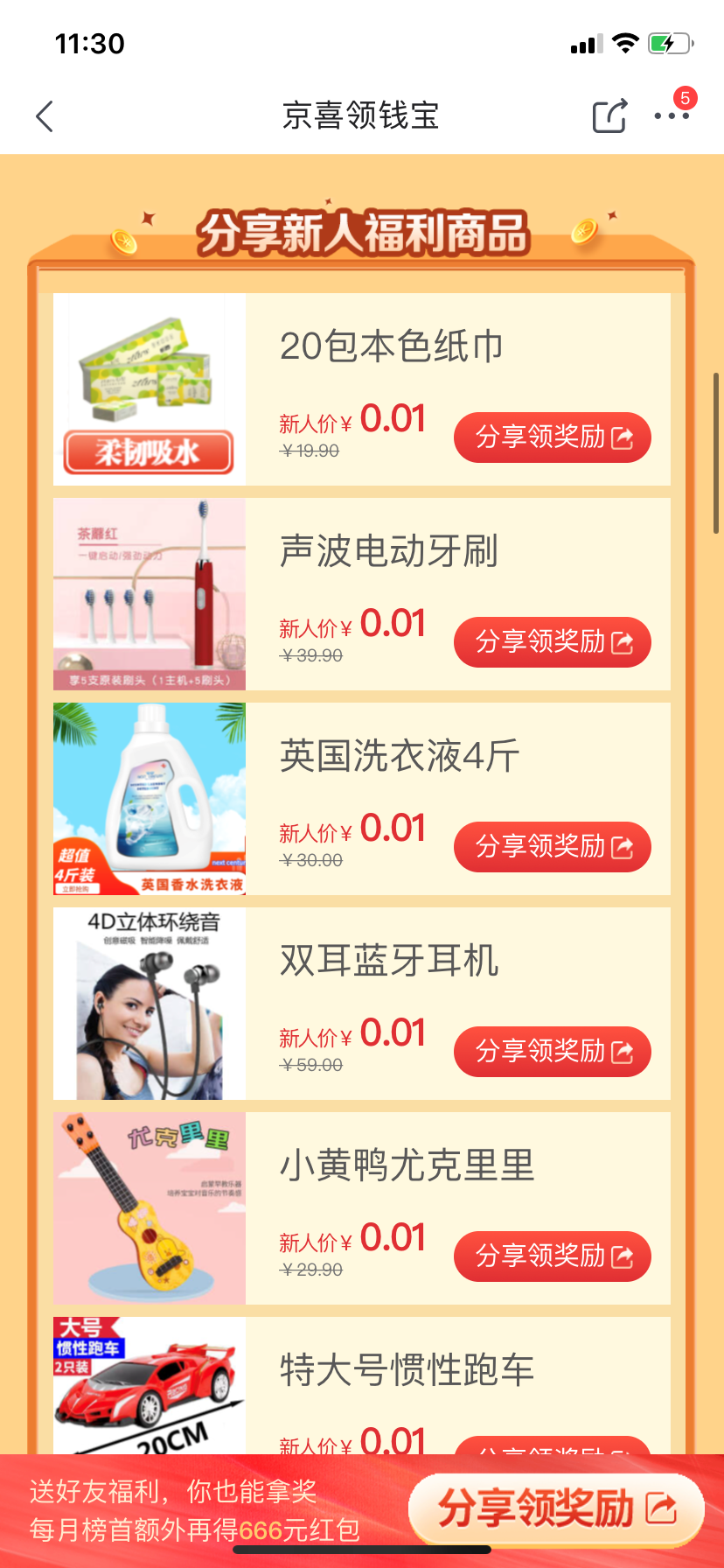Open the 20包本色纸巾 product image

pos(150,389)
